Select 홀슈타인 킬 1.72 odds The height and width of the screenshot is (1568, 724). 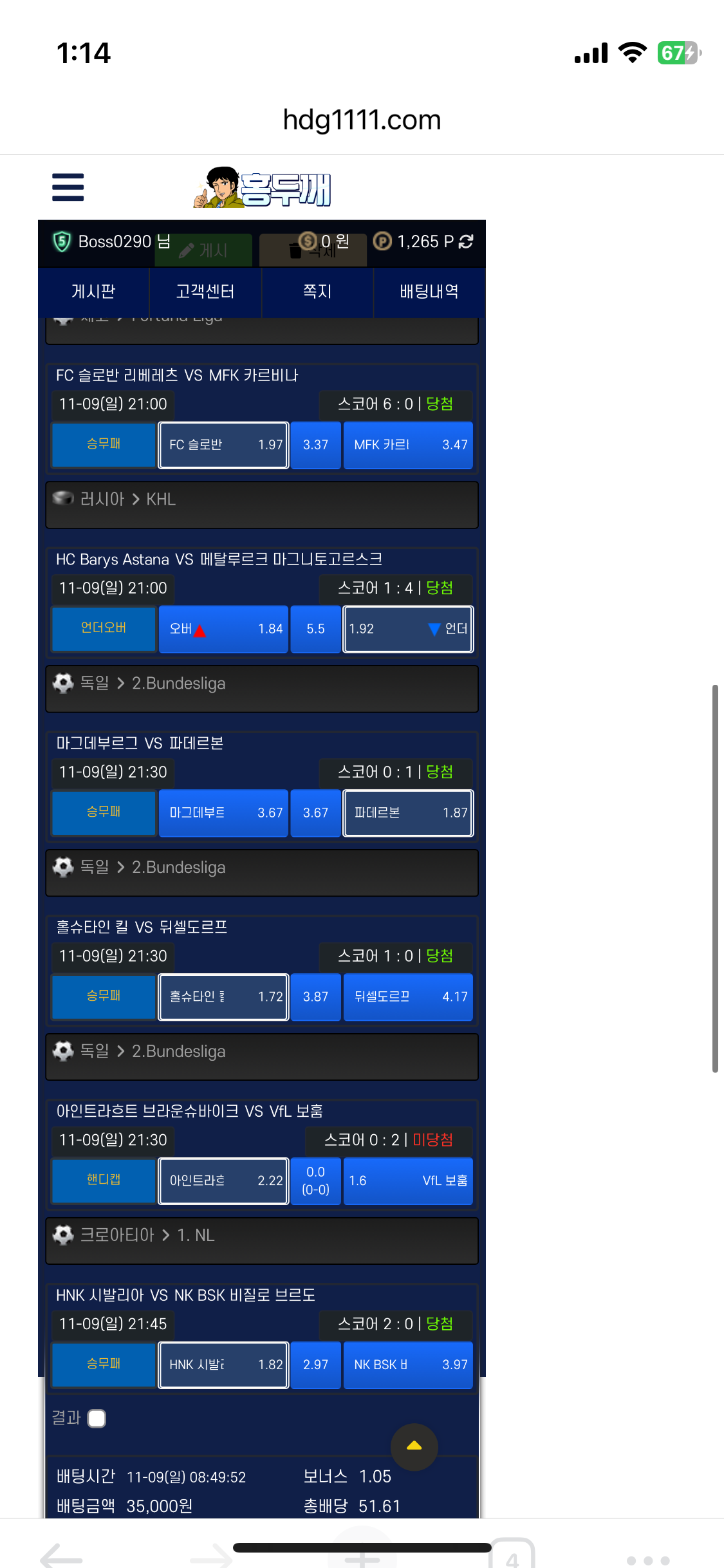click(x=223, y=997)
